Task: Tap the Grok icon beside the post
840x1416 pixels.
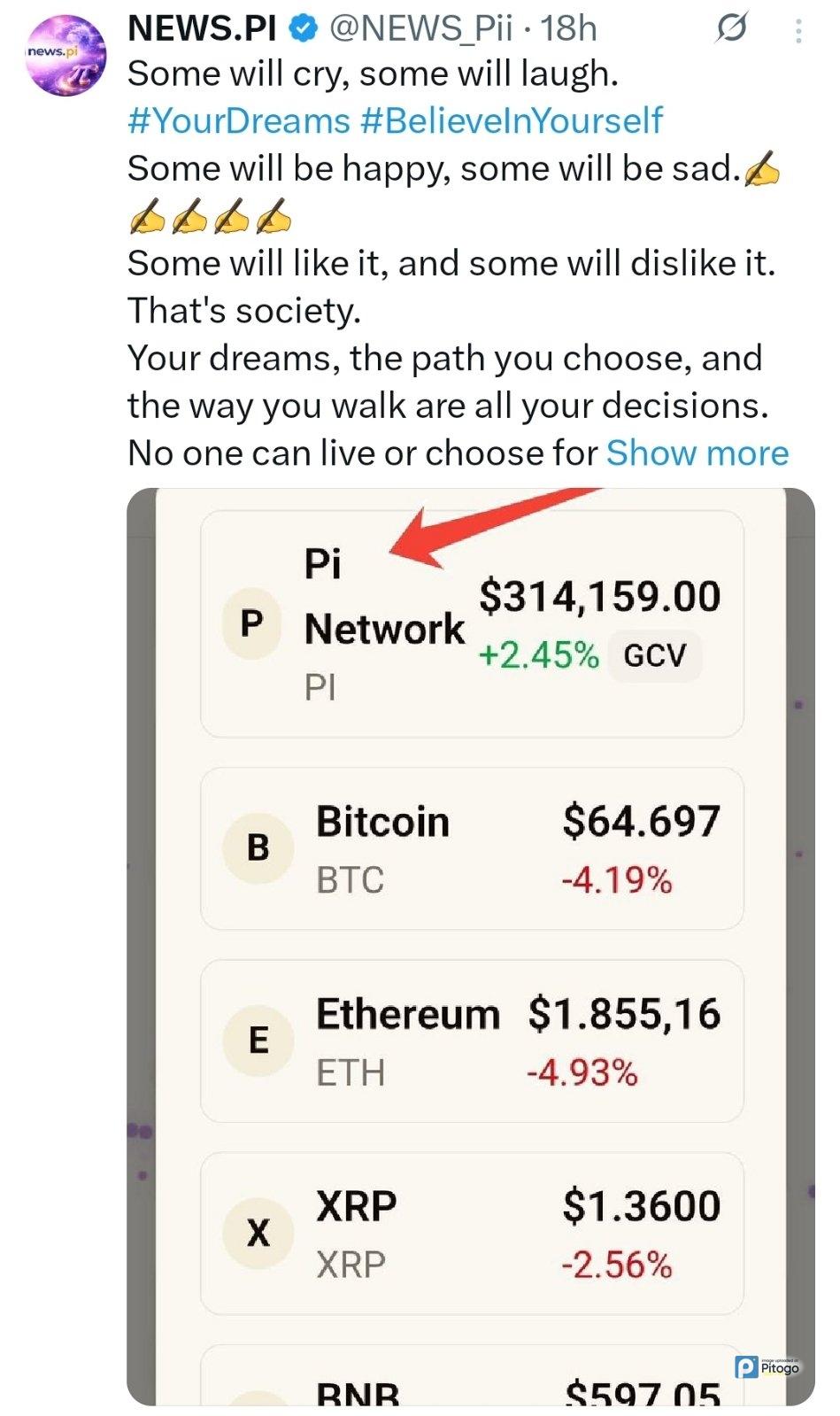Action: tap(731, 28)
